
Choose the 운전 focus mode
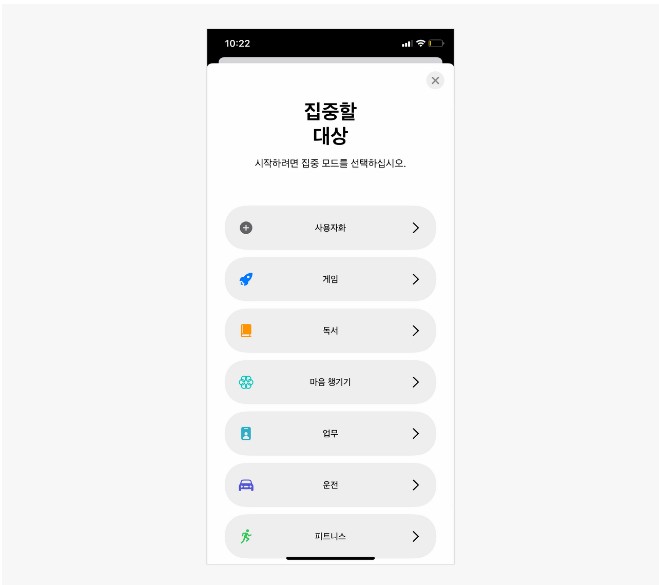pyautogui.click(x=330, y=485)
